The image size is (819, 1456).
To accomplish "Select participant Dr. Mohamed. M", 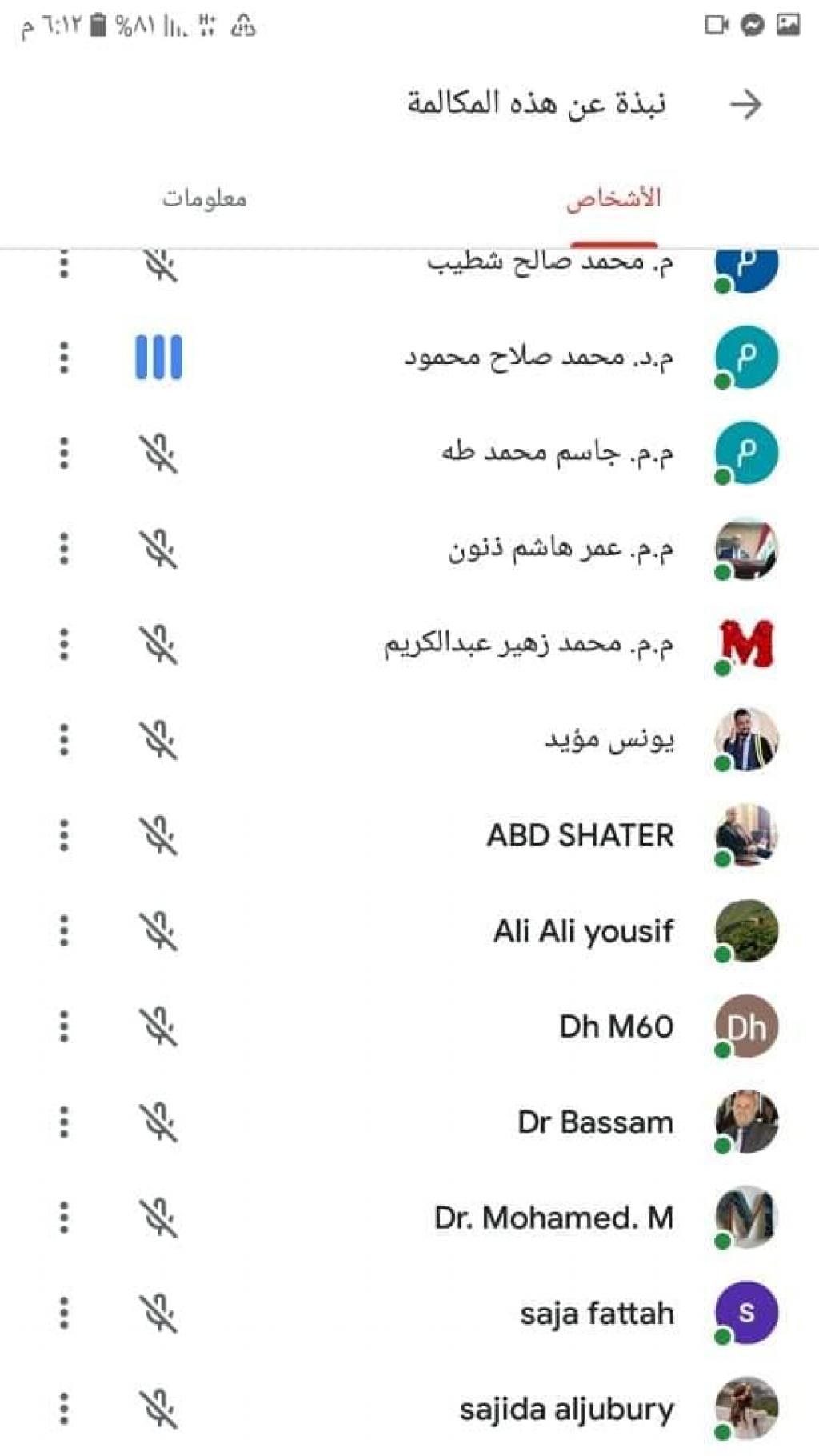I will (553, 1218).
